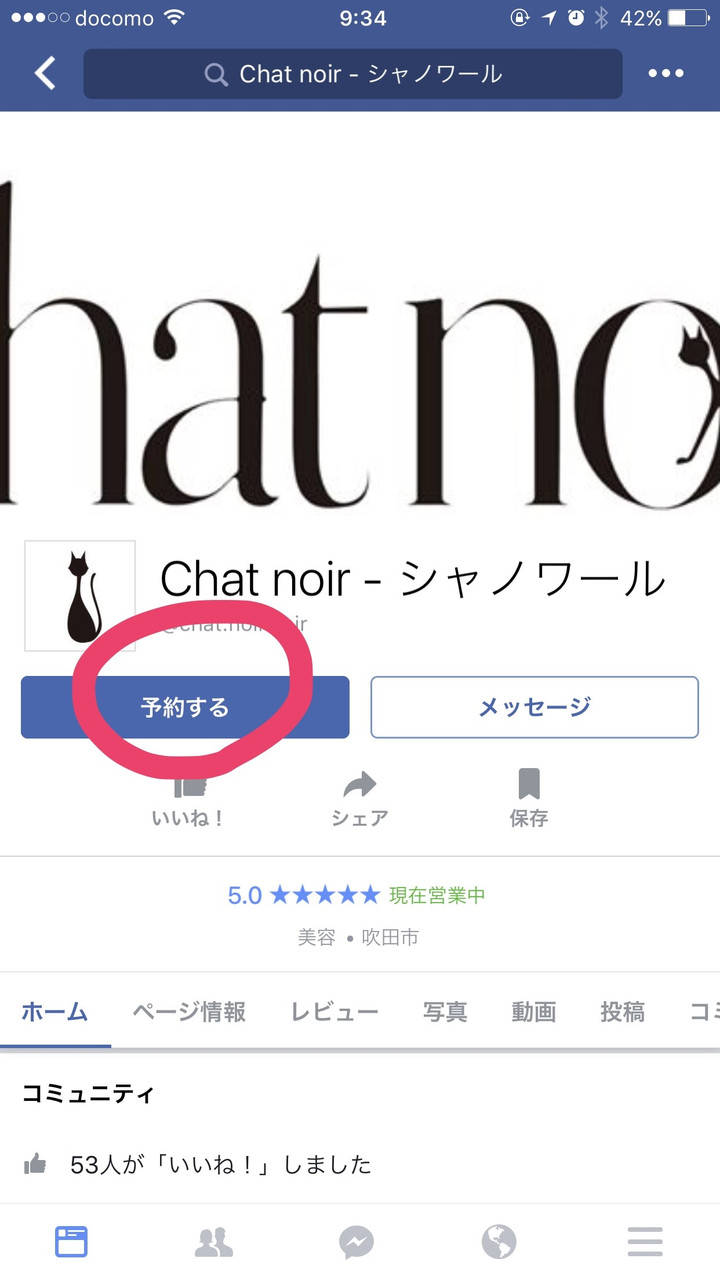
Task: Like the page with いいね!
Action: click(x=188, y=802)
